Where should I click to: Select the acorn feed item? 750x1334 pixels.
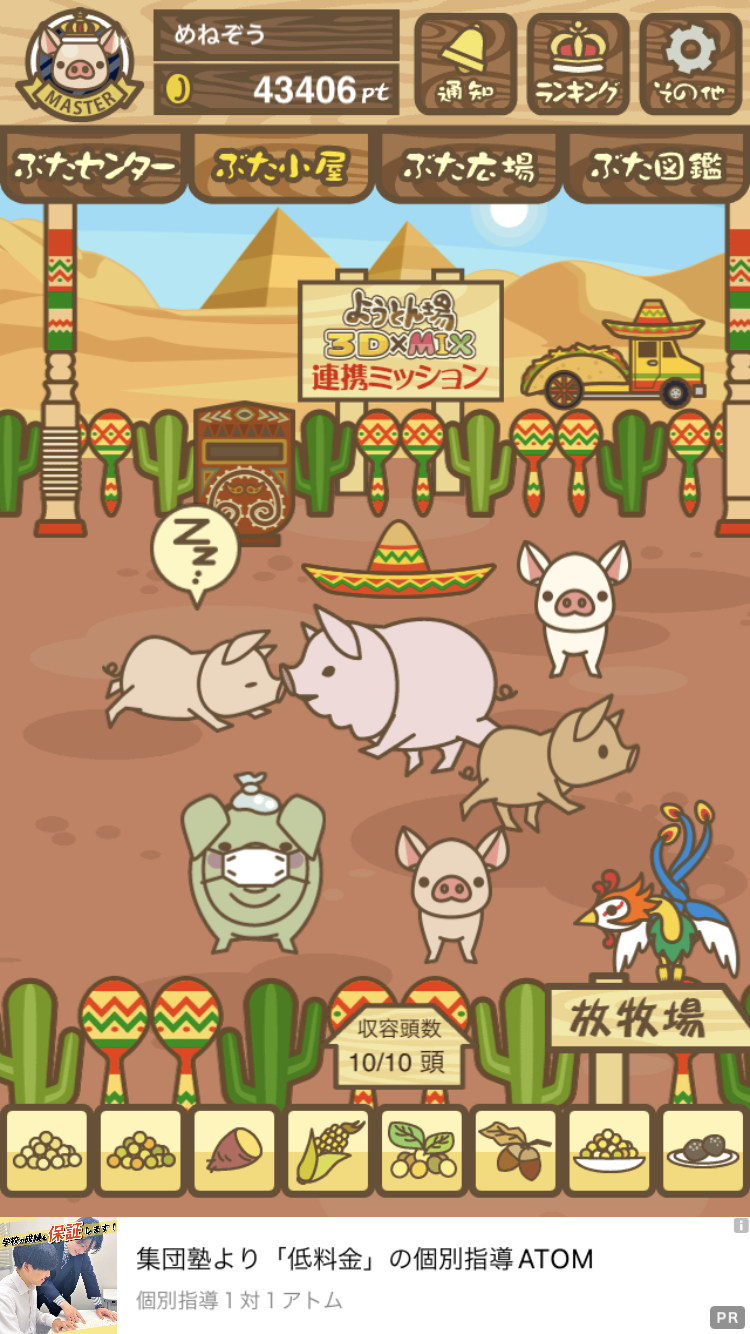pyautogui.click(x=514, y=1151)
